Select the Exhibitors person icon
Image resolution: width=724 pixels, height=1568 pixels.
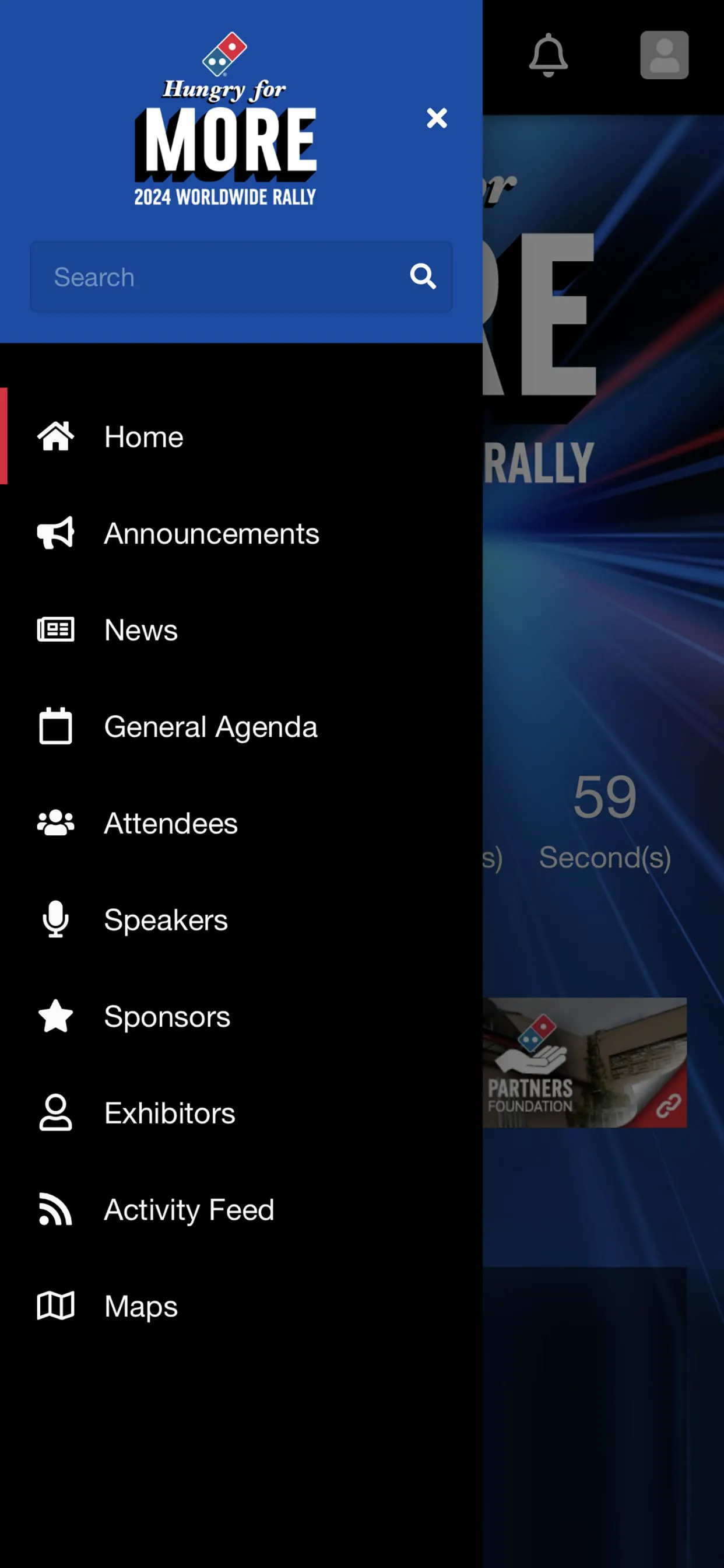coord(55,1112)
